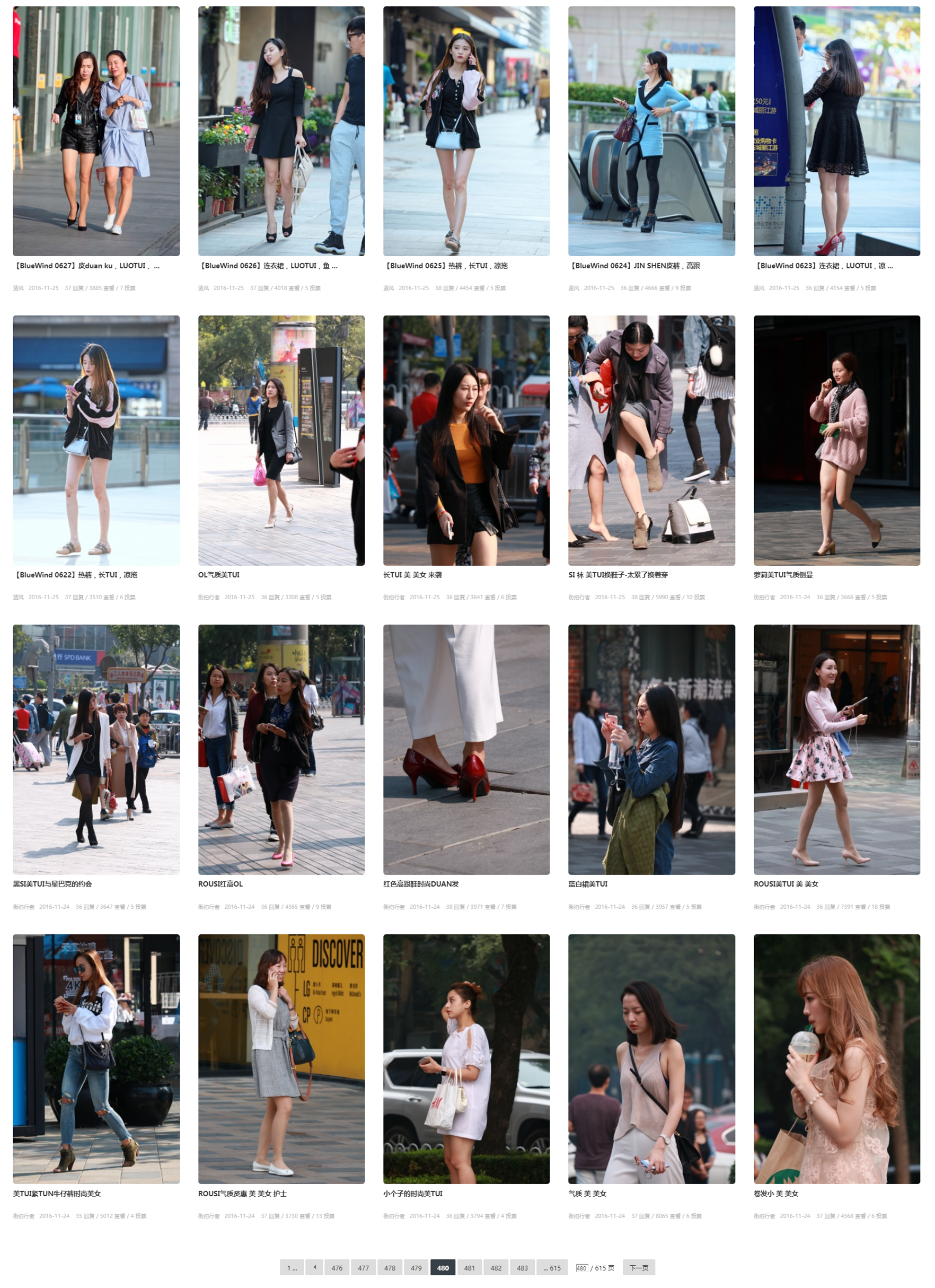
Task: Open the 'OL气质美TUI' post thumbnail
Action: pos(281,440)
